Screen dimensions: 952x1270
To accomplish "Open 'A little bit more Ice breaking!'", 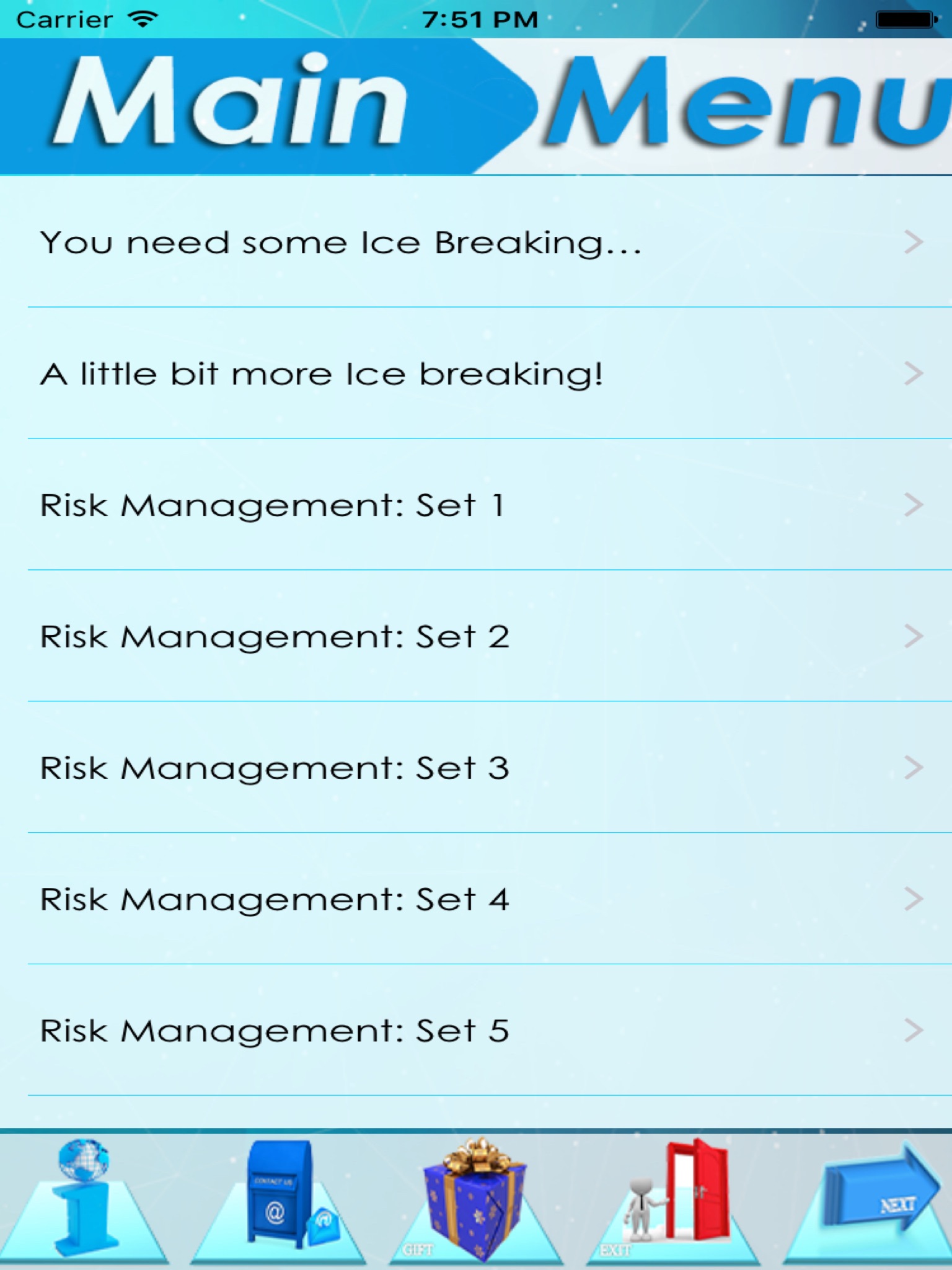I will [476, 373].
